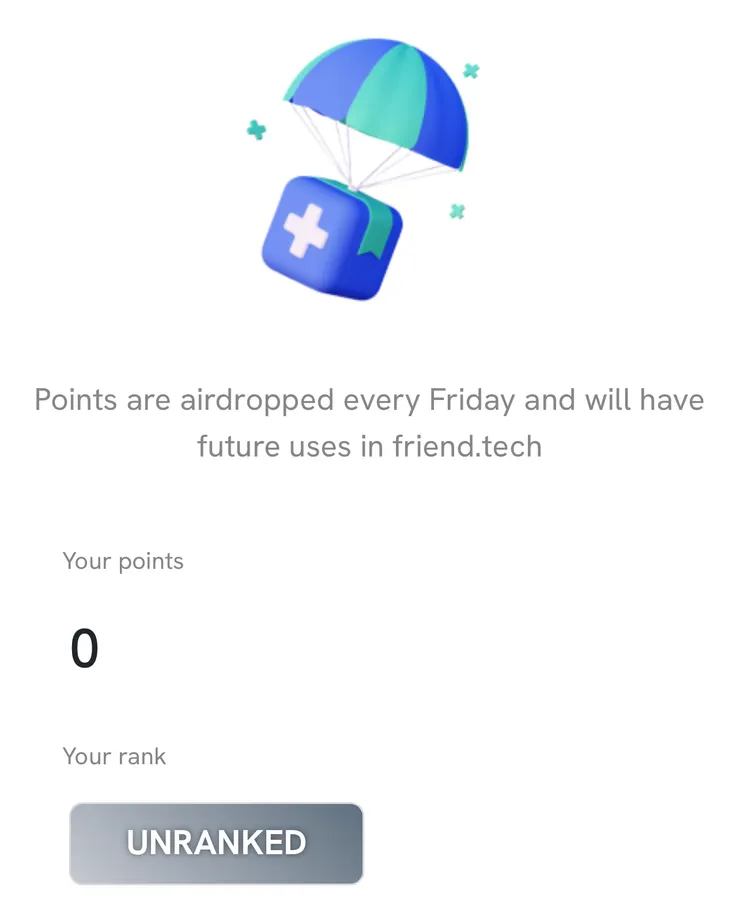Tap the UNRANKED rank badge
This screenshot has width=740, height=909.
pos(216,843)
